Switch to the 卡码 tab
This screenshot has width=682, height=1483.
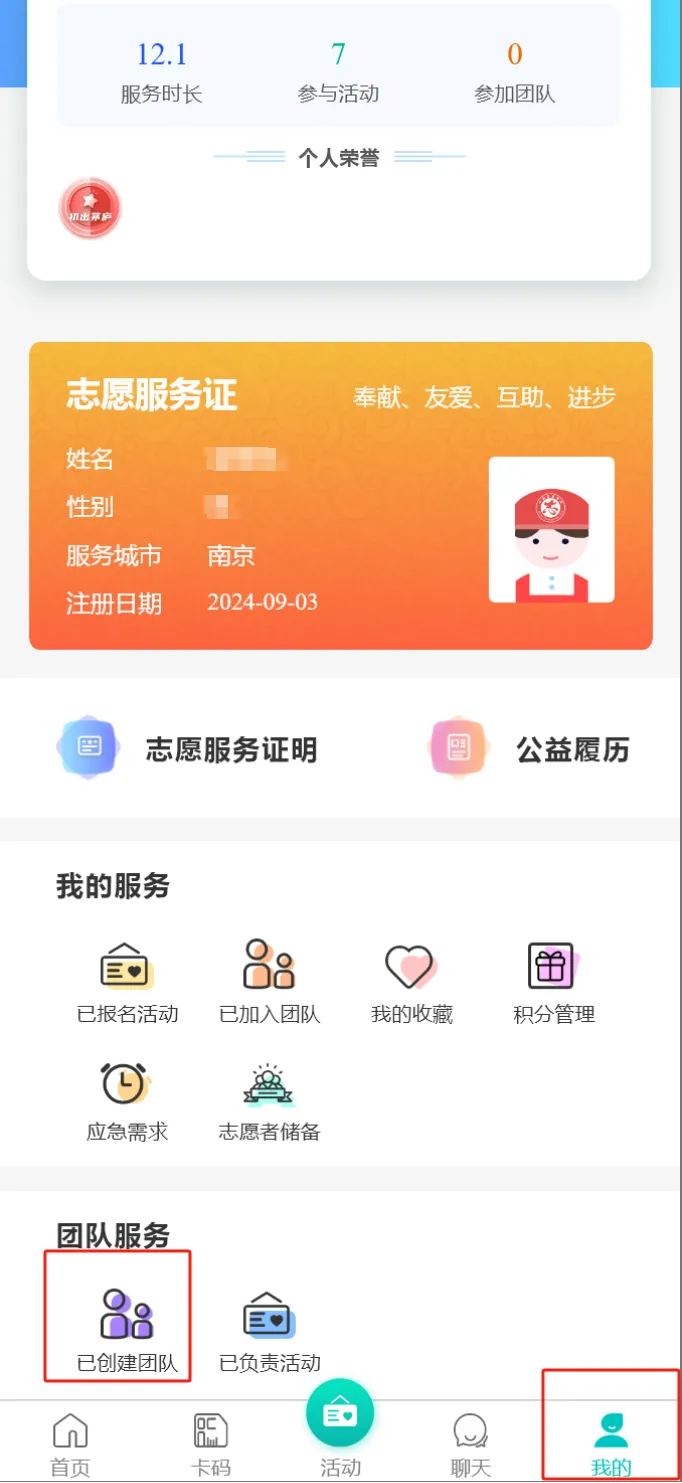point(210,1445)
